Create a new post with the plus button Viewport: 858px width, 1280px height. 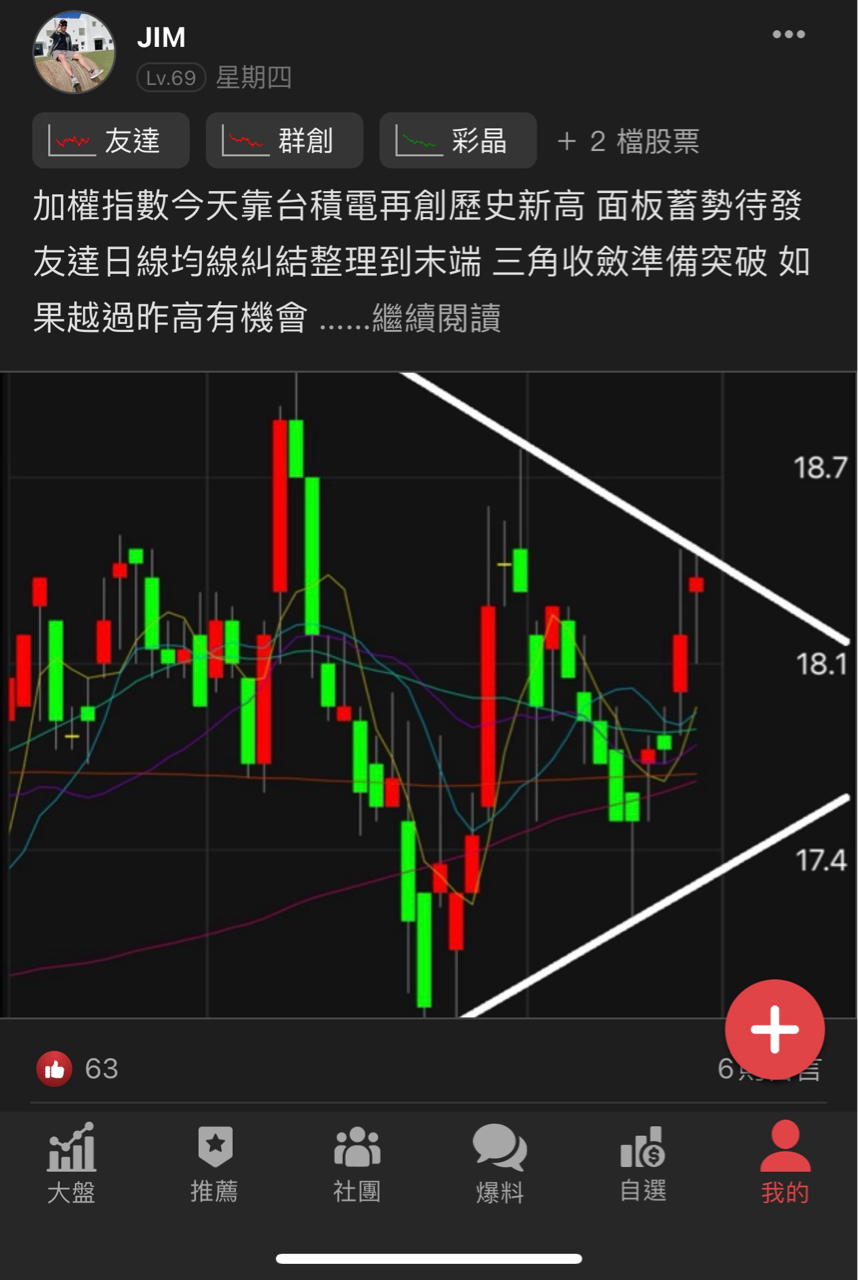click(775, 1030)
